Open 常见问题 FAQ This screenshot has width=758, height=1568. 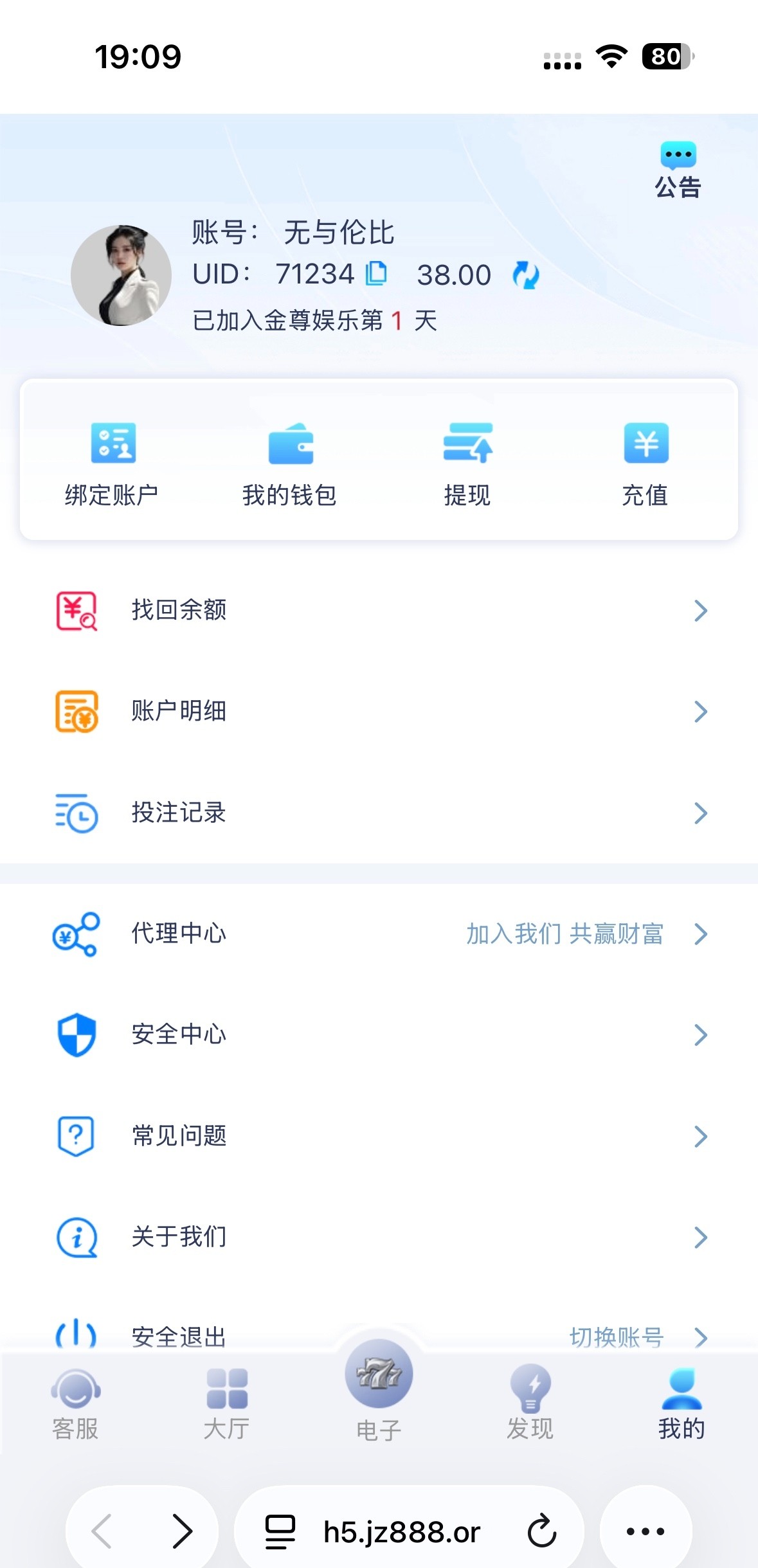[379, 1136]
